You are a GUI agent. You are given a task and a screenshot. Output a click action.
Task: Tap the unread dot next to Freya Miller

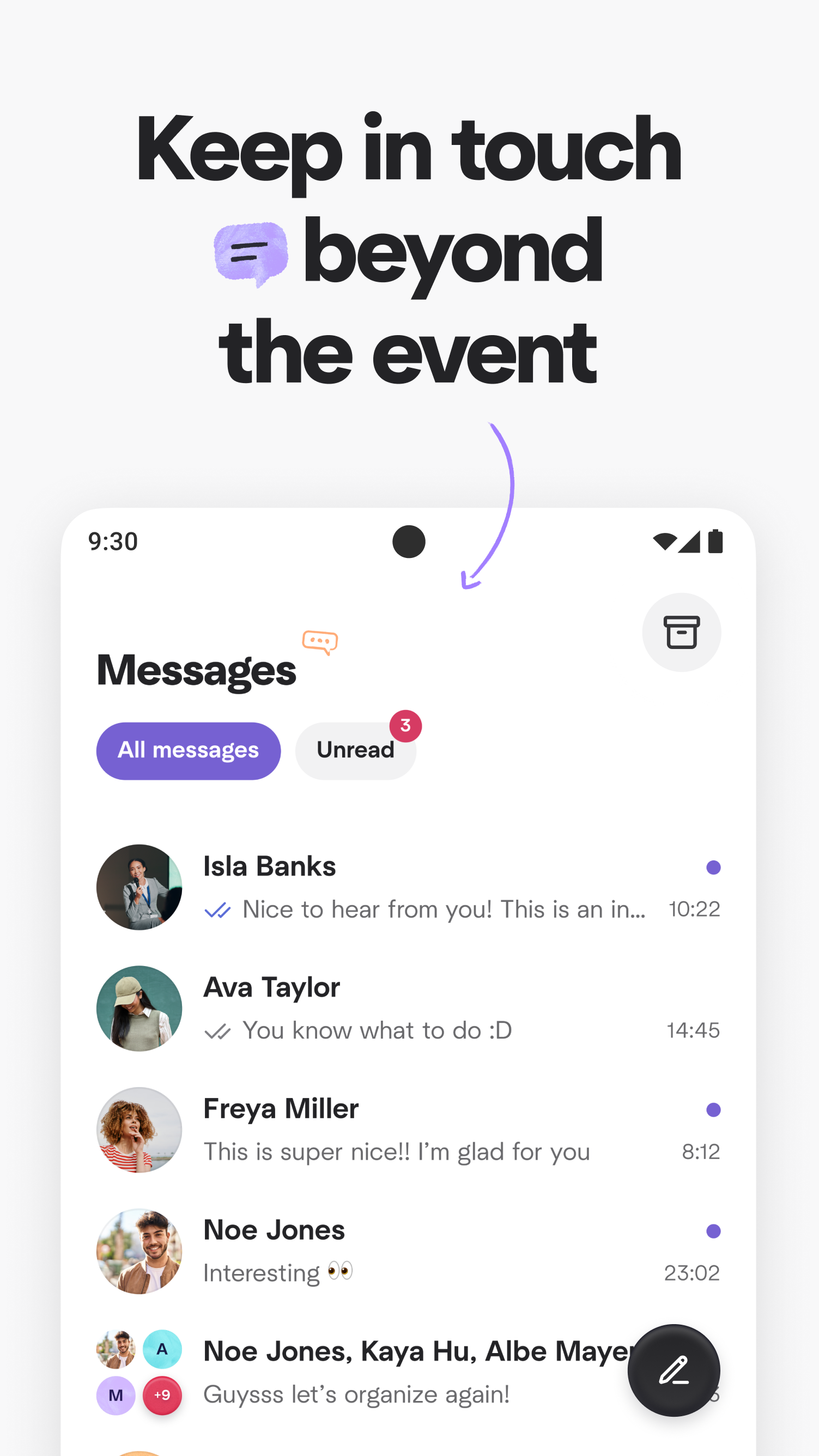pyautogui.click(x=714, y=1110)
